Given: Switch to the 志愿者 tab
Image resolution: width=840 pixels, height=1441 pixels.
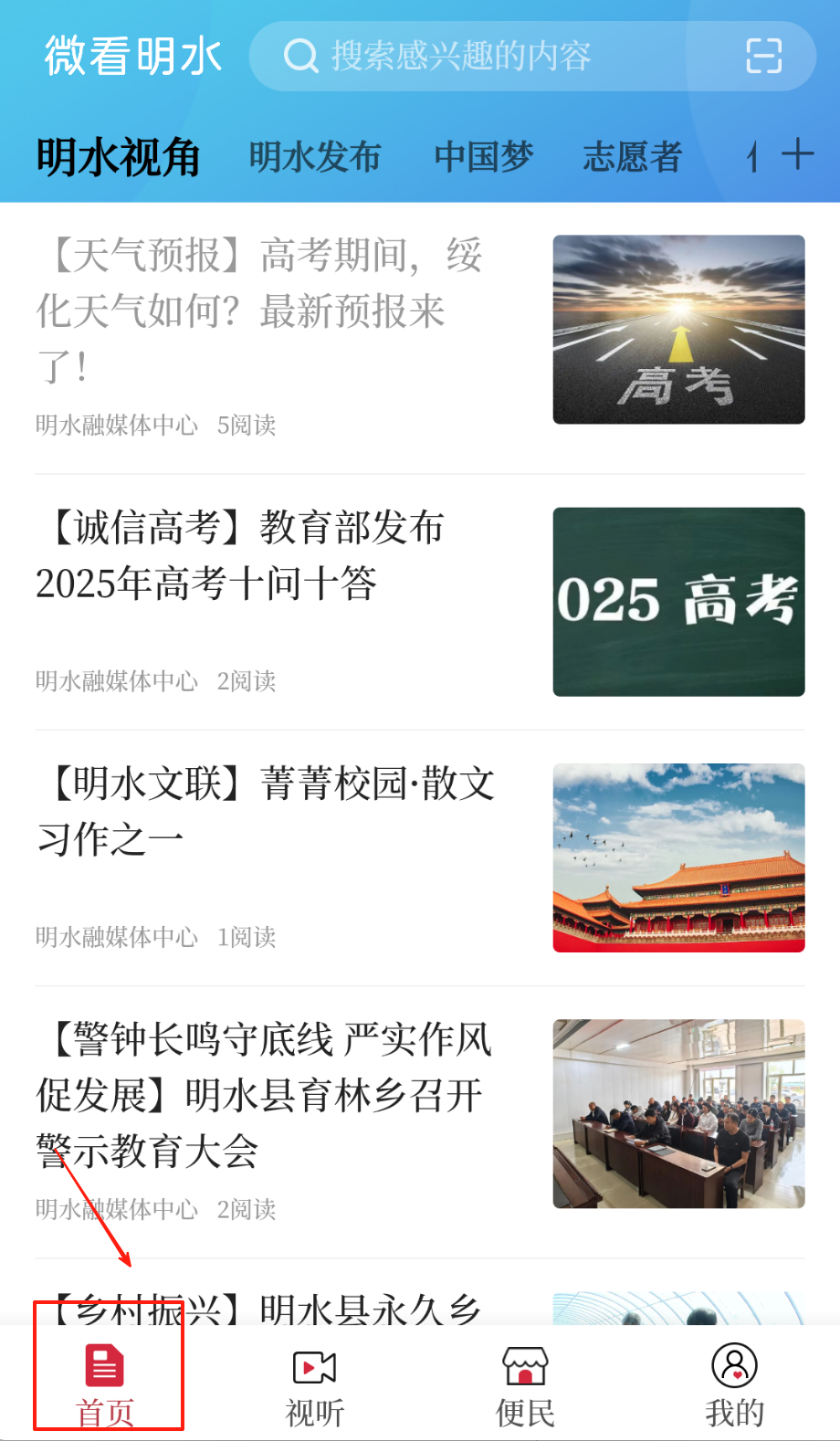Looking at the screenshot, I should tap(632, 157).
